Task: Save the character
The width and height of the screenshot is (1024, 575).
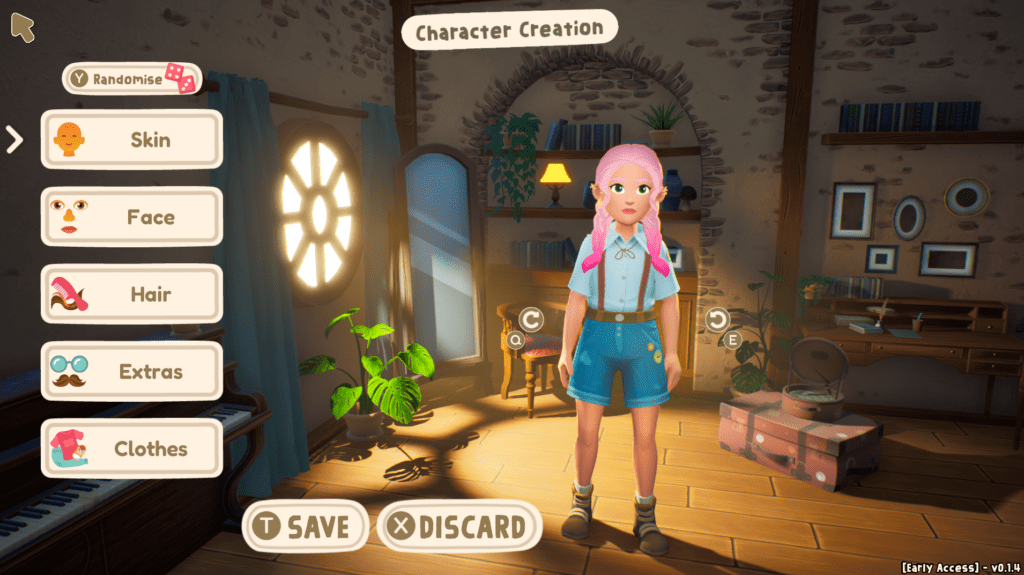Action: [x=306, y=527]
